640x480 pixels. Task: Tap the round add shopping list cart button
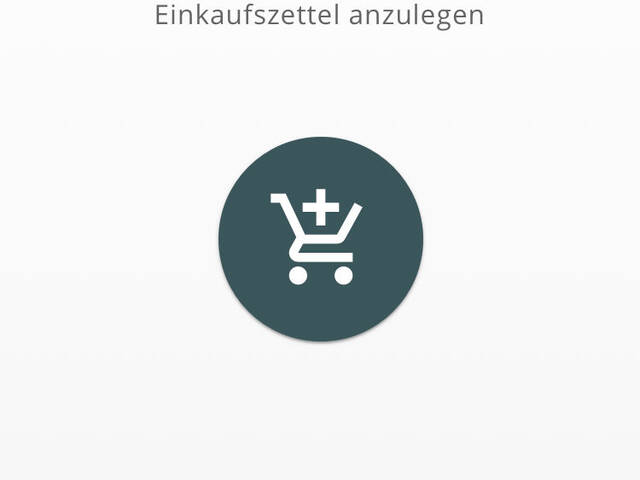pos(320,240)
